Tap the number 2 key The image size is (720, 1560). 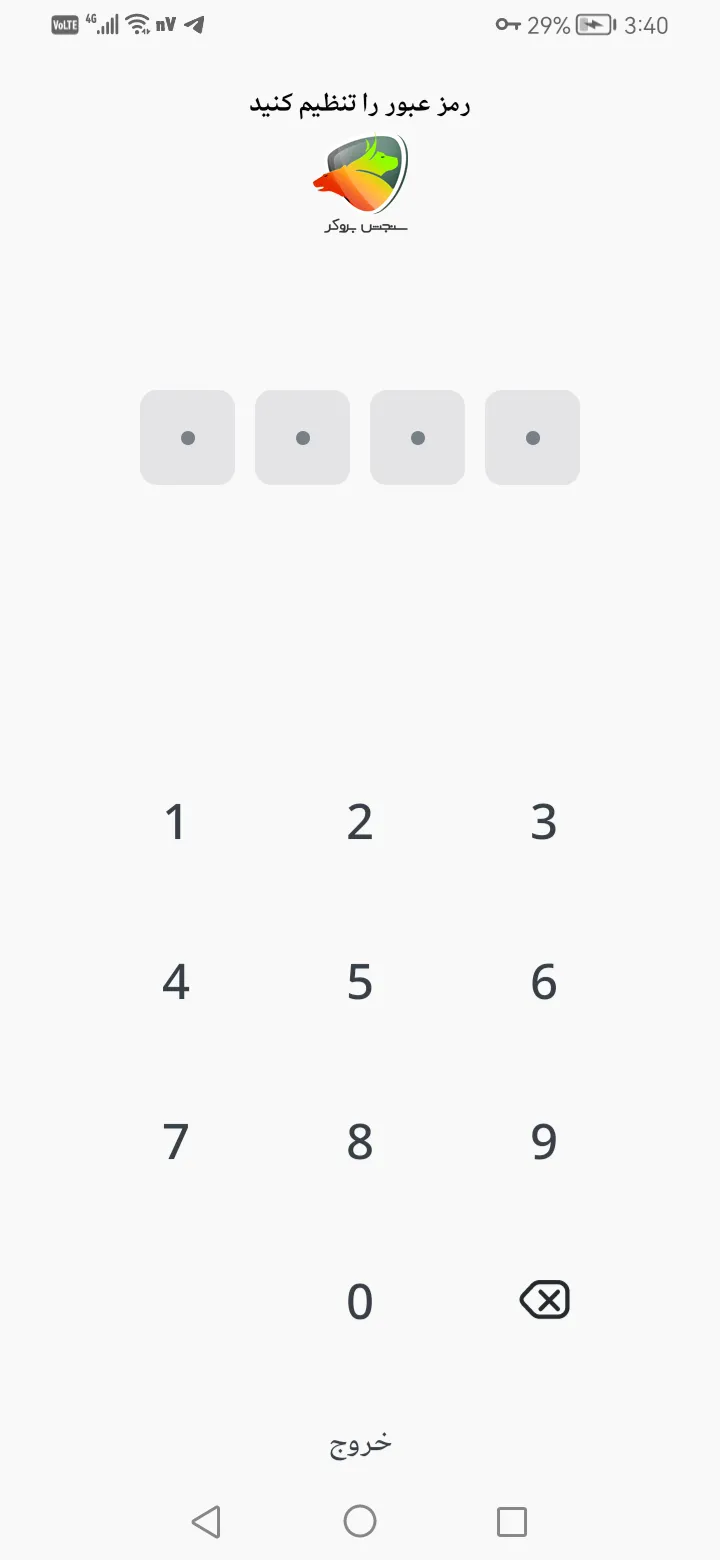coord(360,822)
